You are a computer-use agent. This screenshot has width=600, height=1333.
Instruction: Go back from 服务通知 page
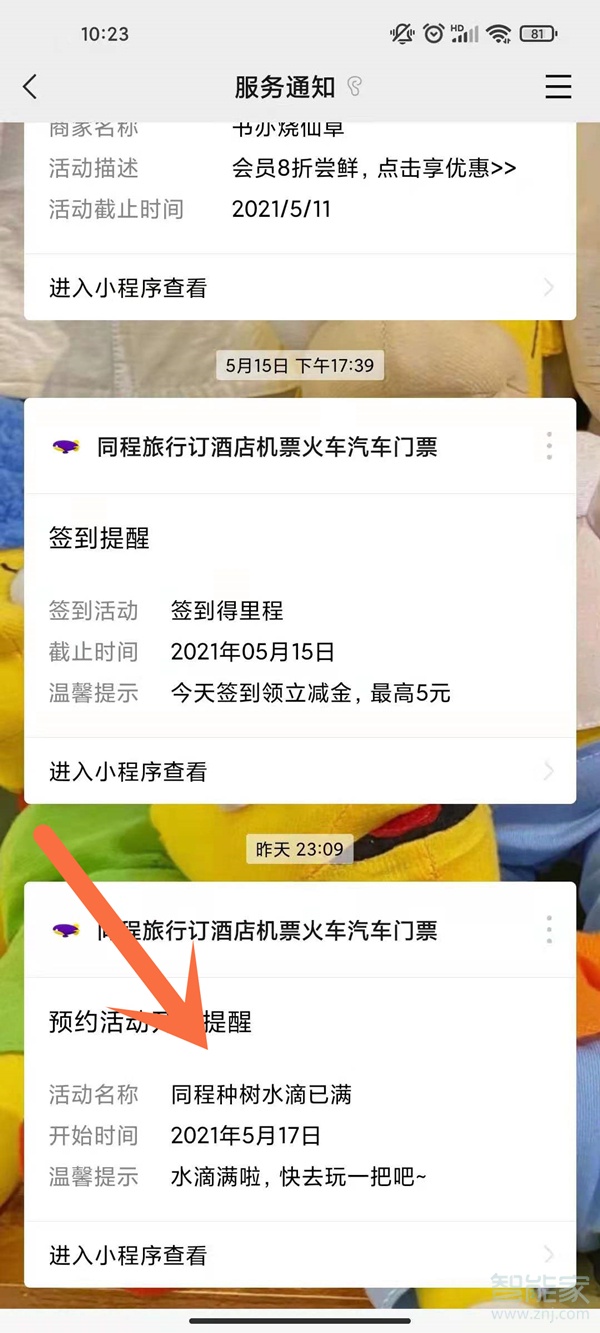(30, 87)
